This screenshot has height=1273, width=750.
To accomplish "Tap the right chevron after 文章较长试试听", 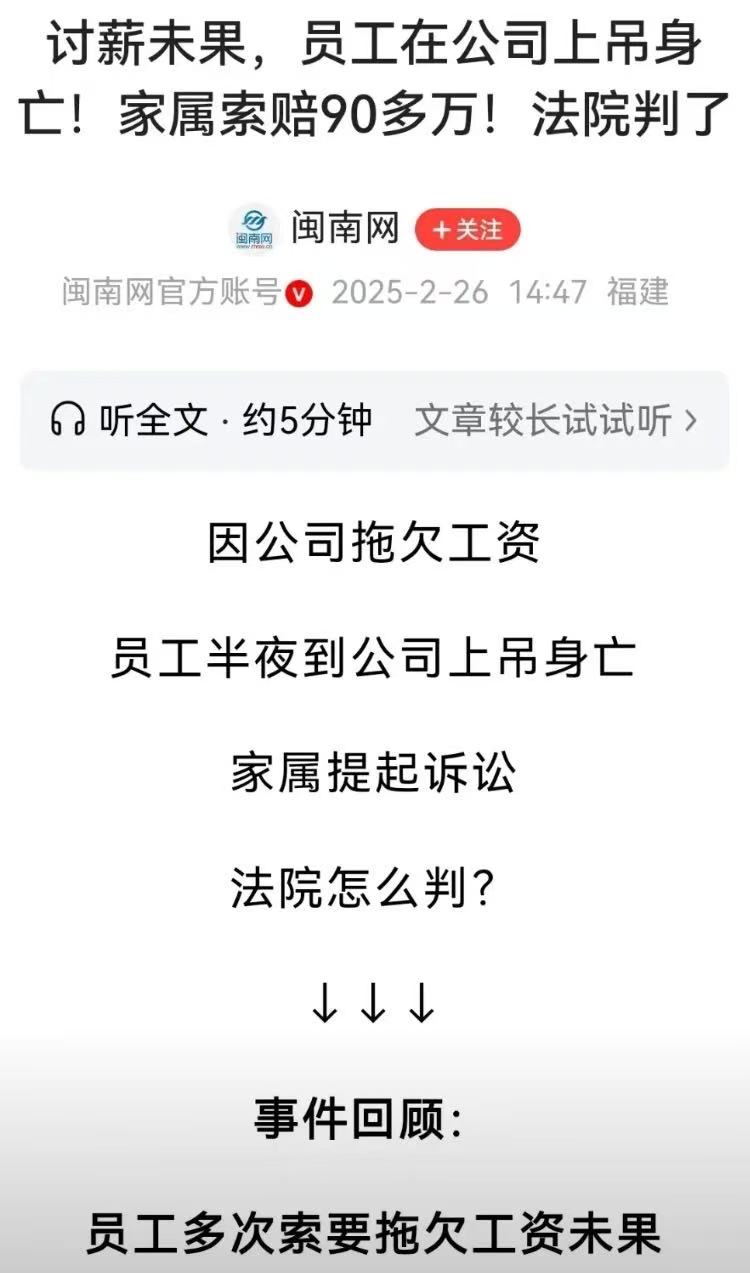I will (x=690, y=421).
